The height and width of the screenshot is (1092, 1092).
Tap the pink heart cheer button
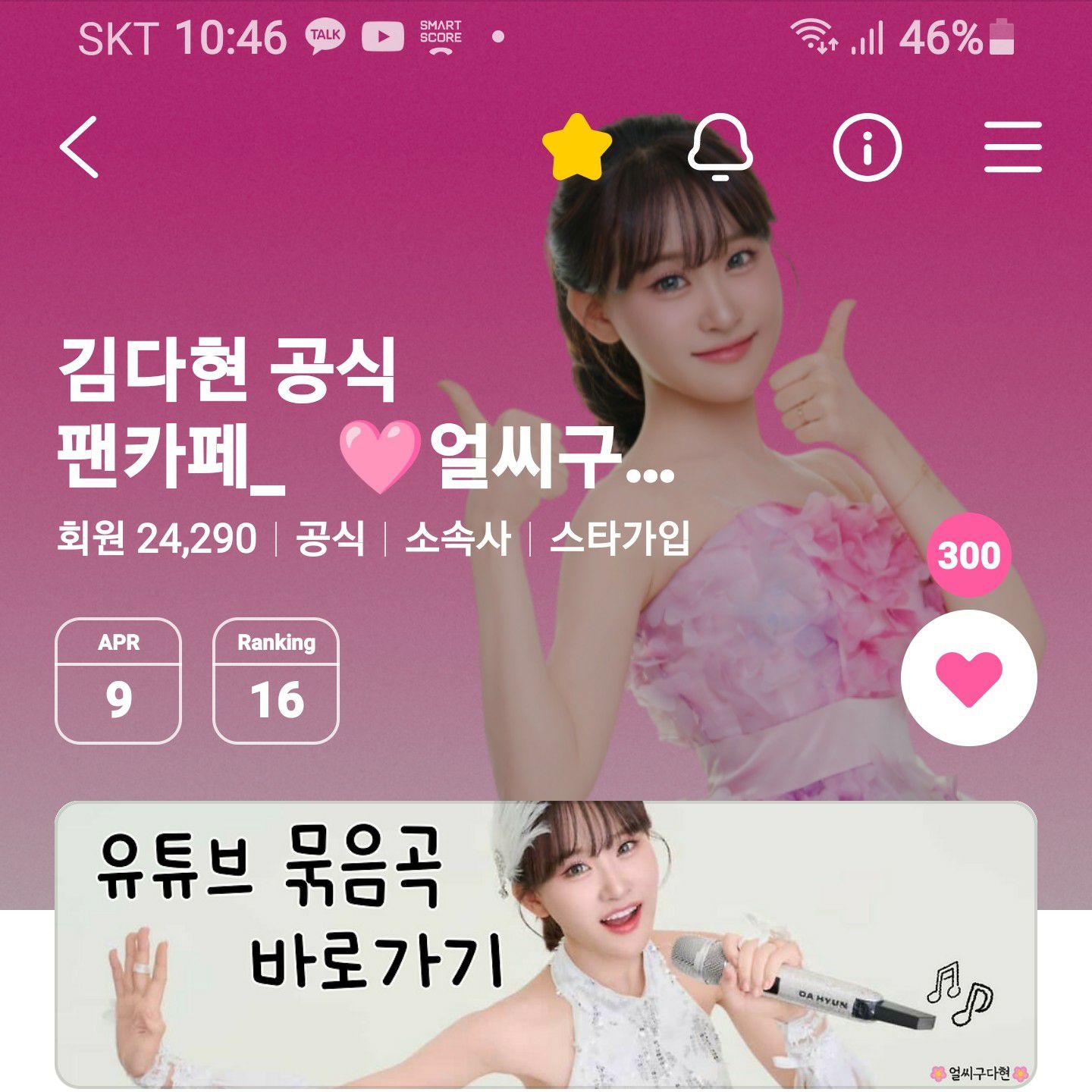tap(968, 678)
